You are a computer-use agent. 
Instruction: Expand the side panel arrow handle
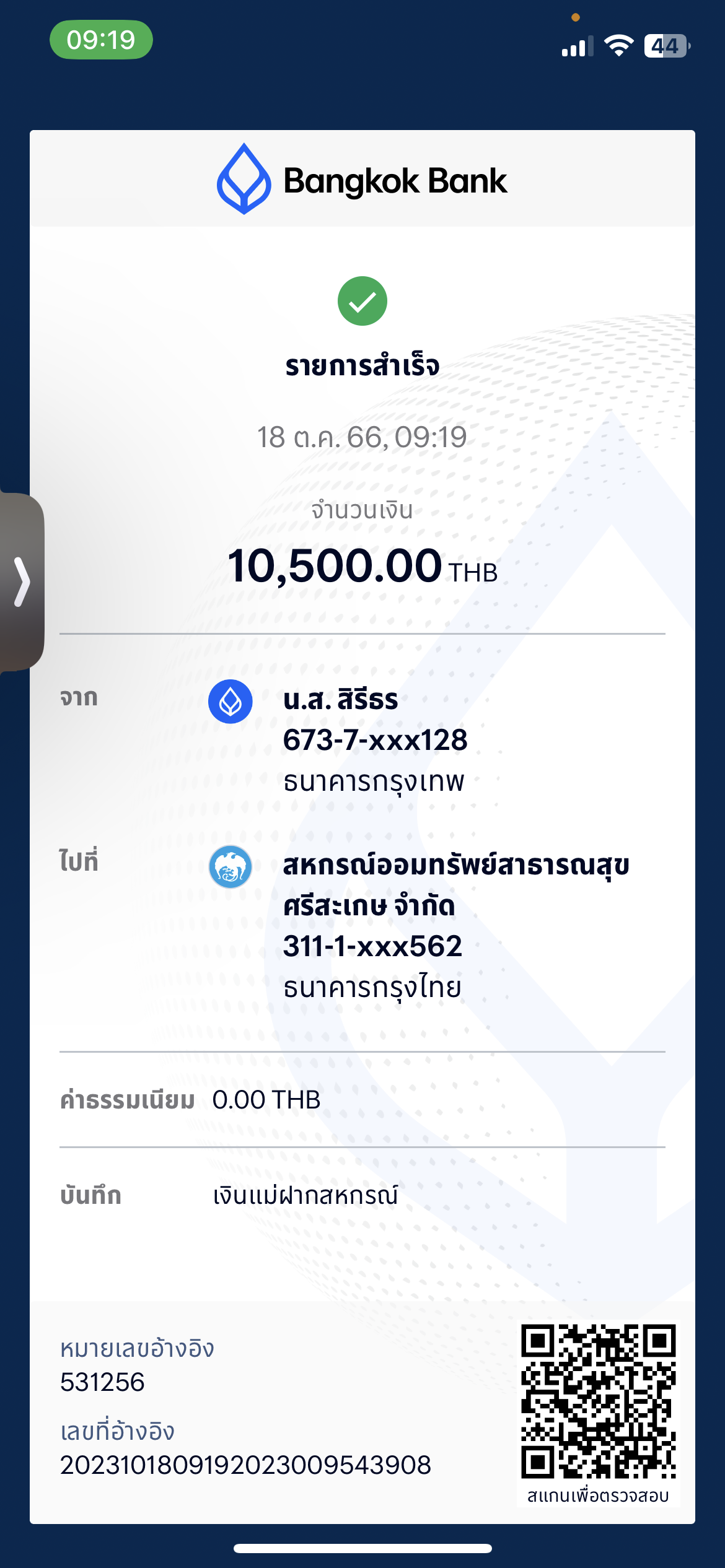(22, 581)
